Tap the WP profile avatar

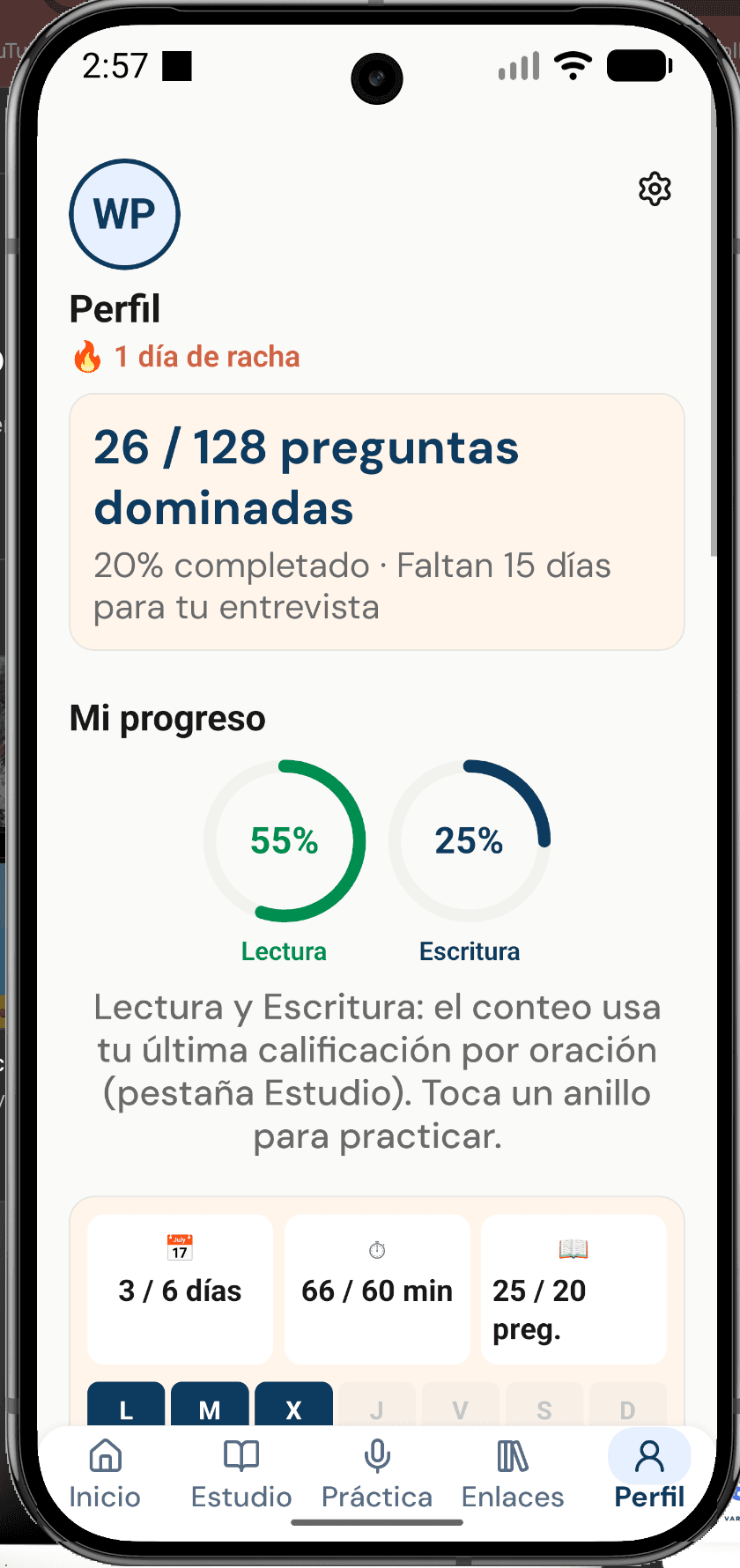click(124, 214)
